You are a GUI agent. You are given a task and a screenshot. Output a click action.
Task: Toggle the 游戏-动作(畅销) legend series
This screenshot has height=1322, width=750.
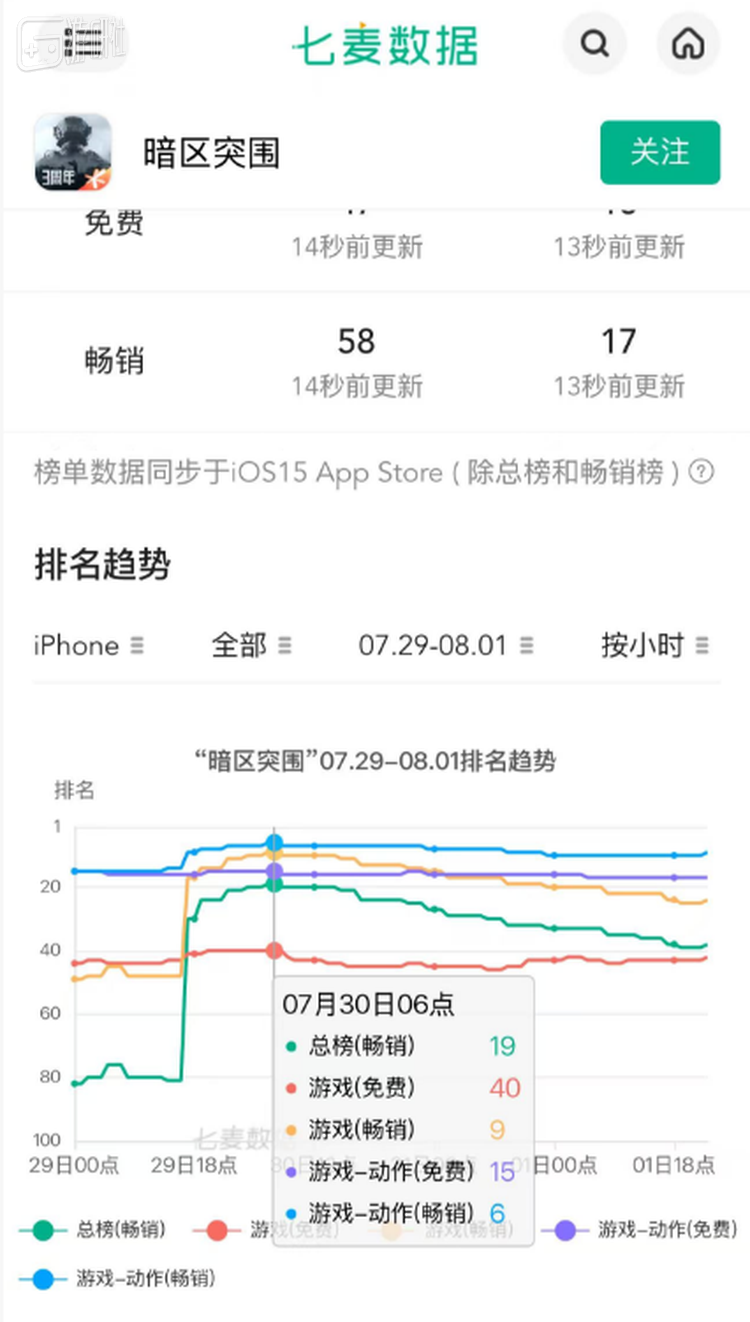[x=116, y=1278]
